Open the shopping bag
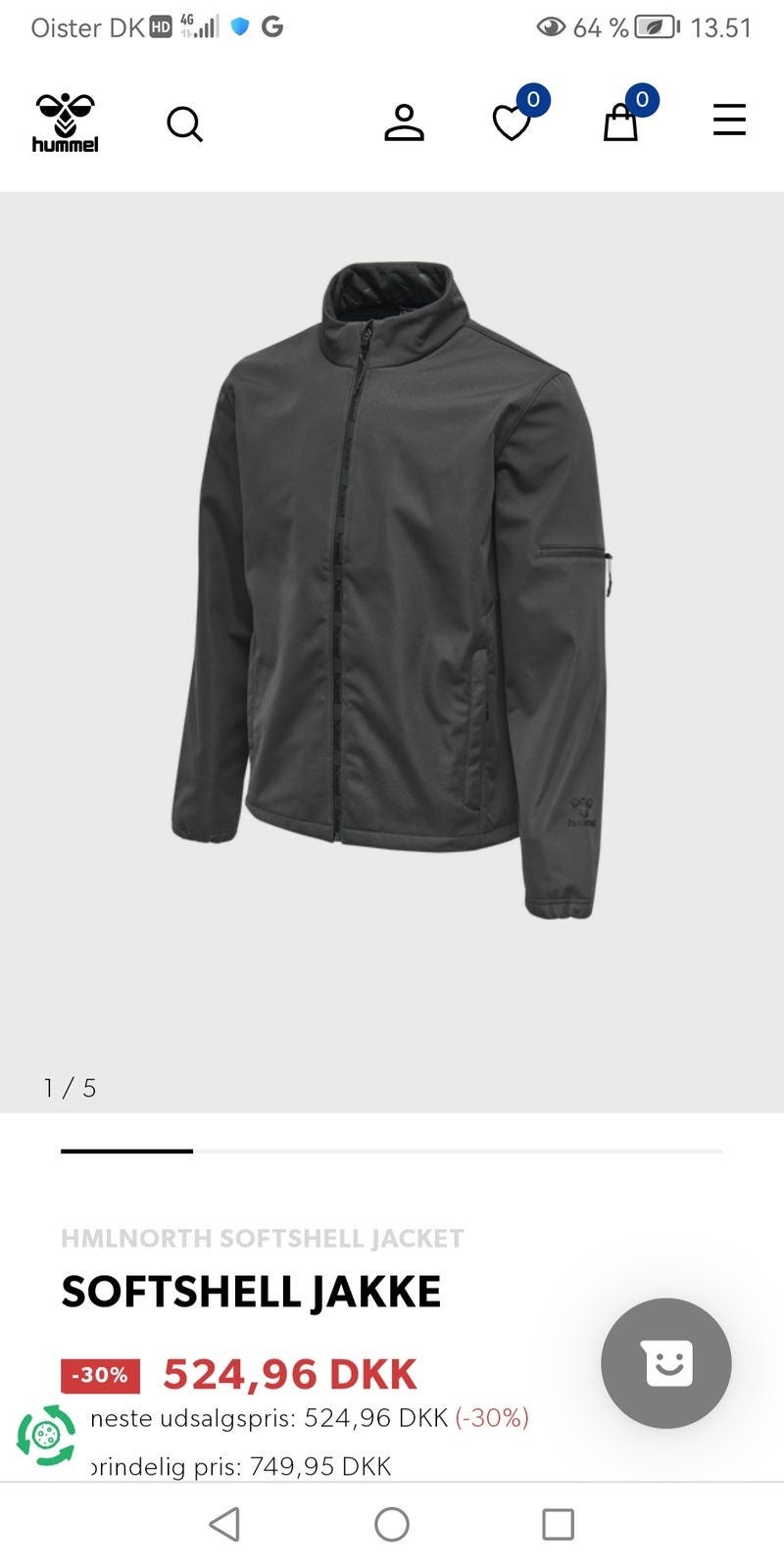Image resolution: width=784 pixels, height=1568 pixels. pos(620,123)
